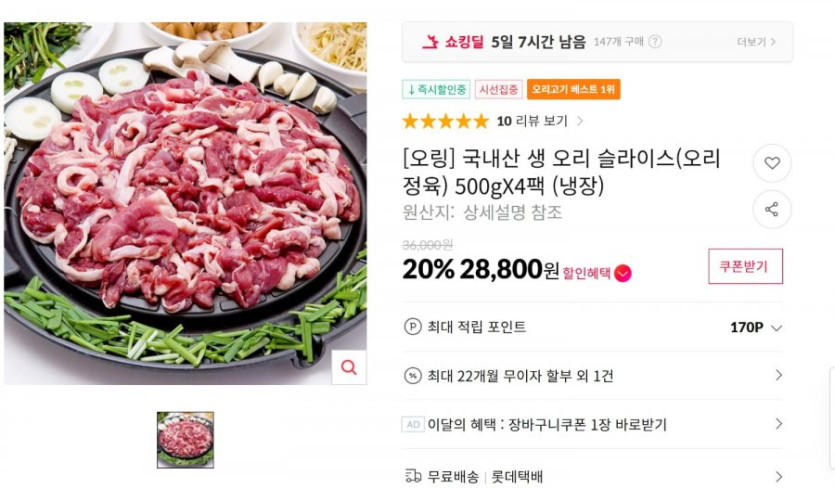Share this duck slice product

pos(772,209)
